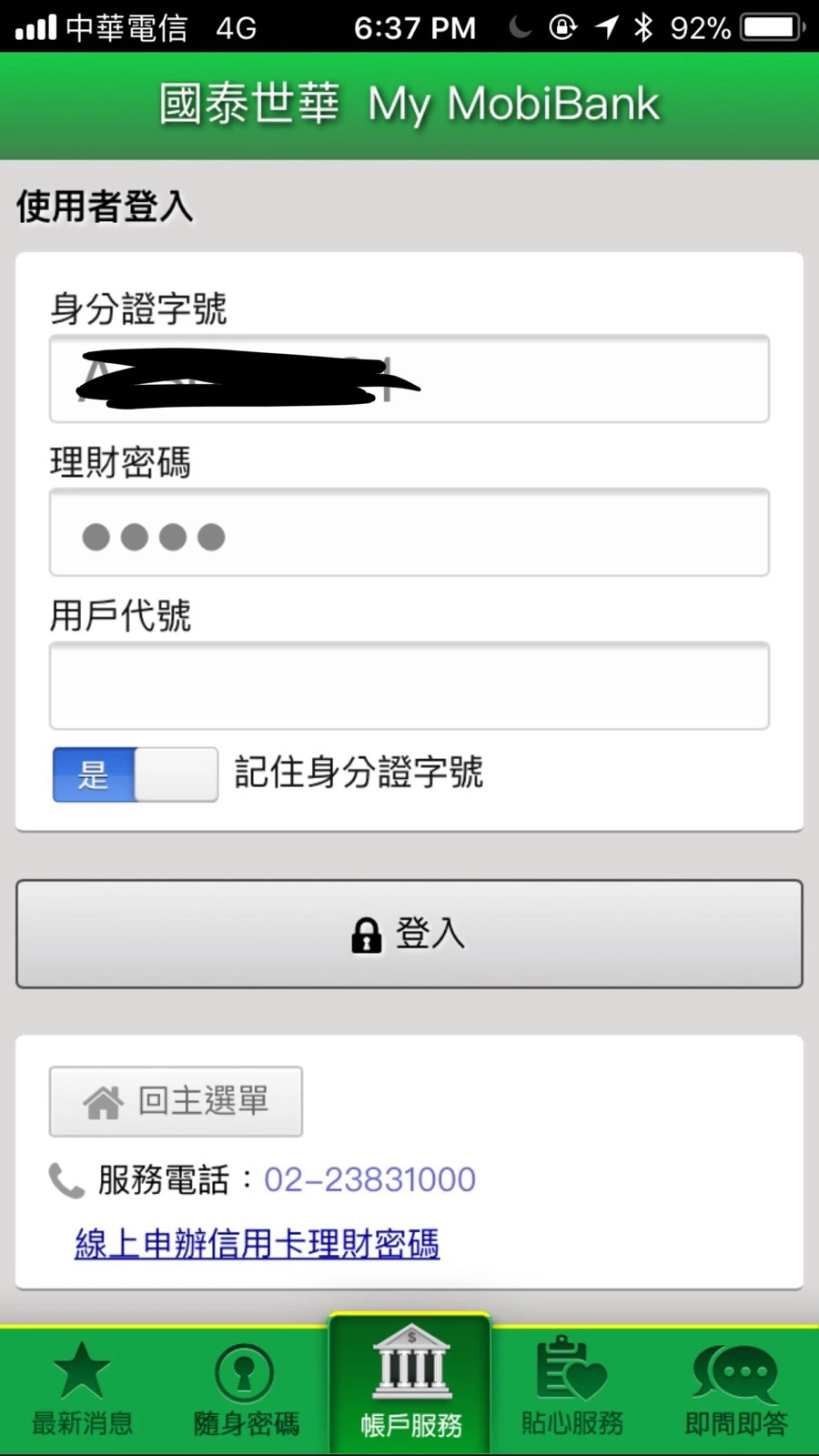
Task: Select the 最新消息 star icon
Action: pos(82,1370)
